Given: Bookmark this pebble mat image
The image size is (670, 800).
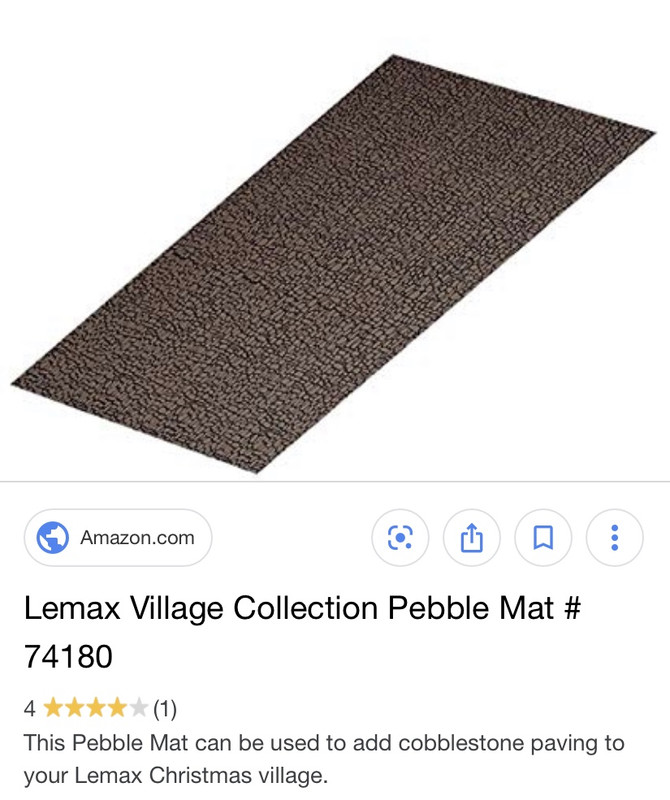Looking at the screenshot, I should pyautogui.click(x=543, y=538).
